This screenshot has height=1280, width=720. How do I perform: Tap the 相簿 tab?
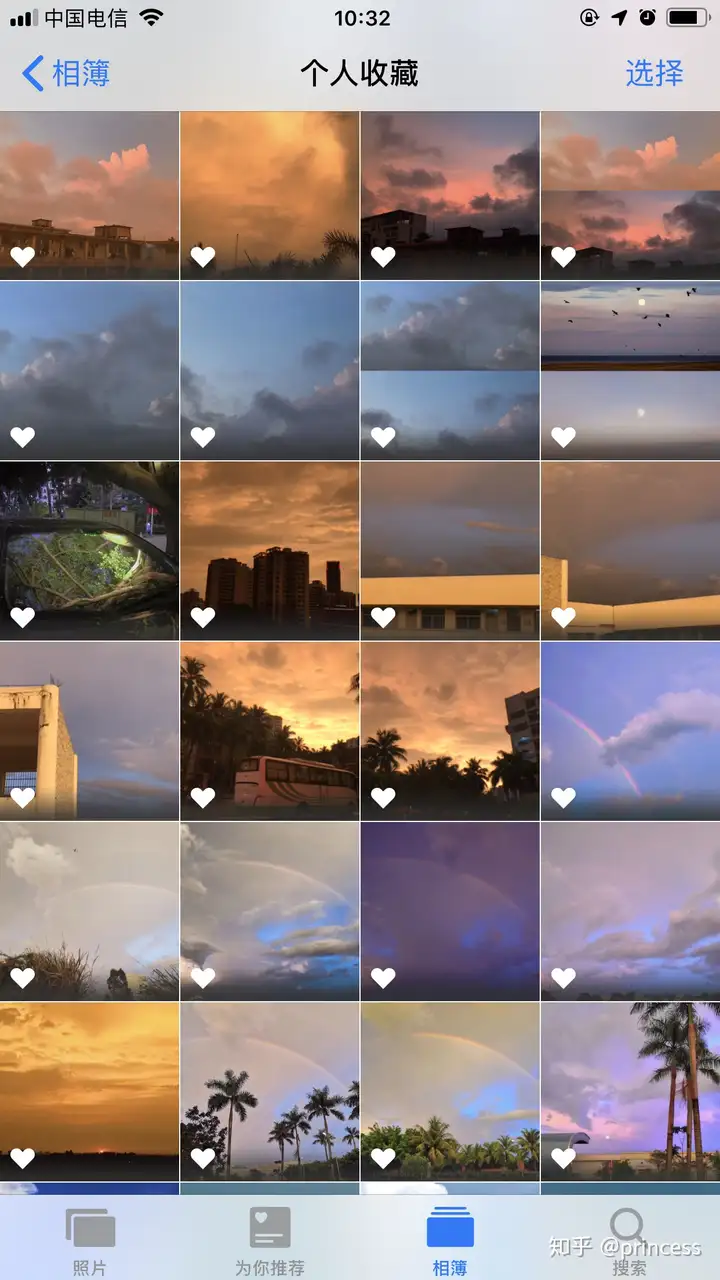450,1240
